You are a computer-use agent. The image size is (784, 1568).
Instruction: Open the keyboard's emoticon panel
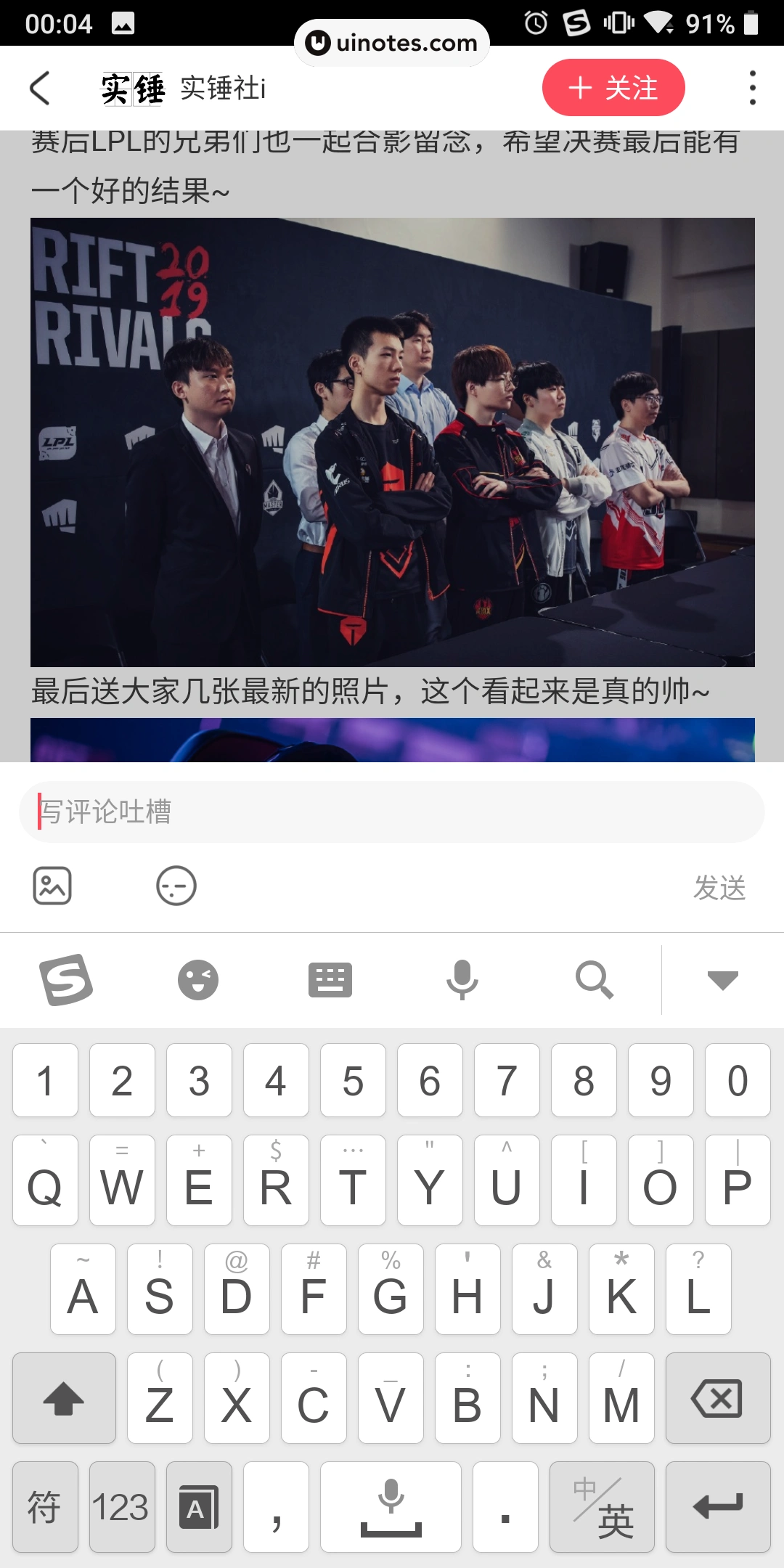(x=198, y=980)
